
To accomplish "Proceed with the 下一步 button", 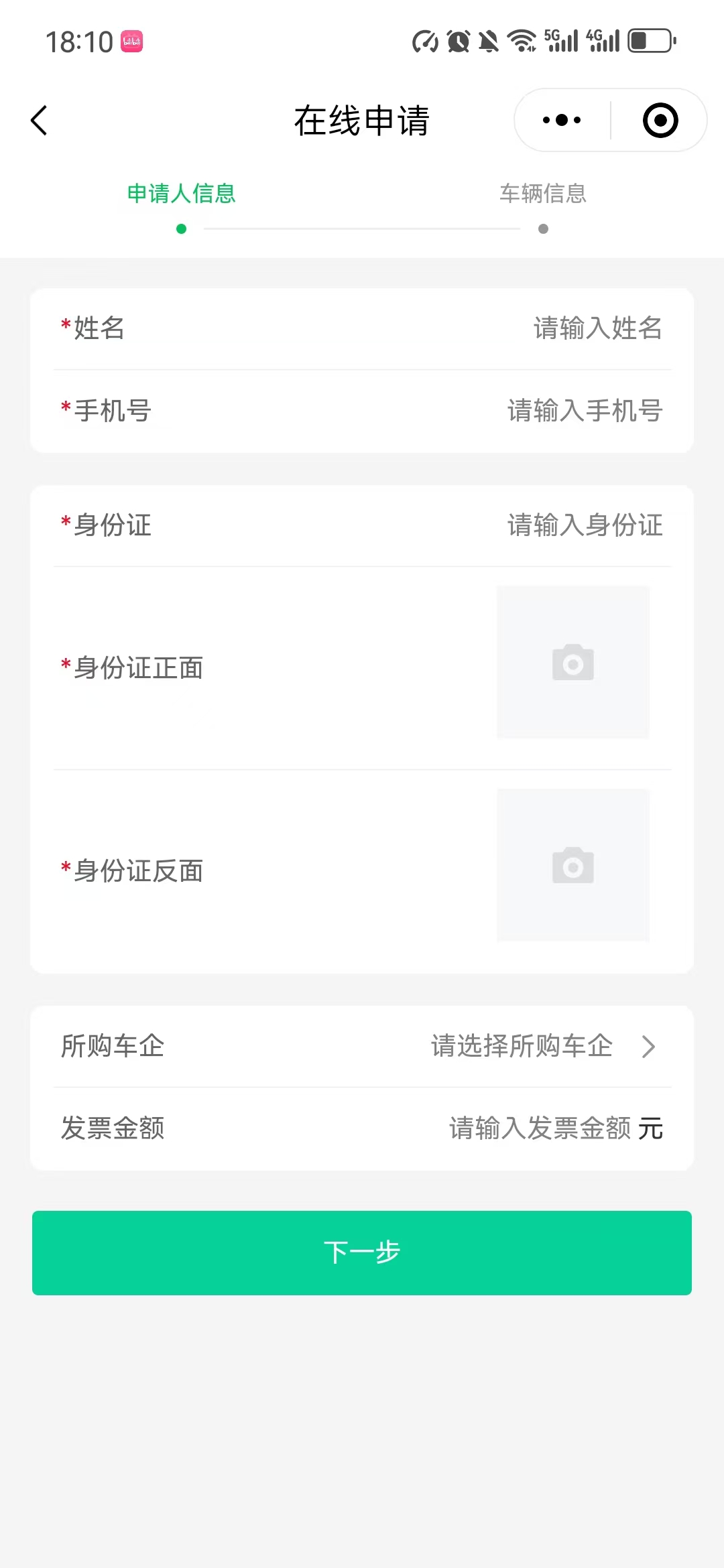I will (x=362, y=1252).
